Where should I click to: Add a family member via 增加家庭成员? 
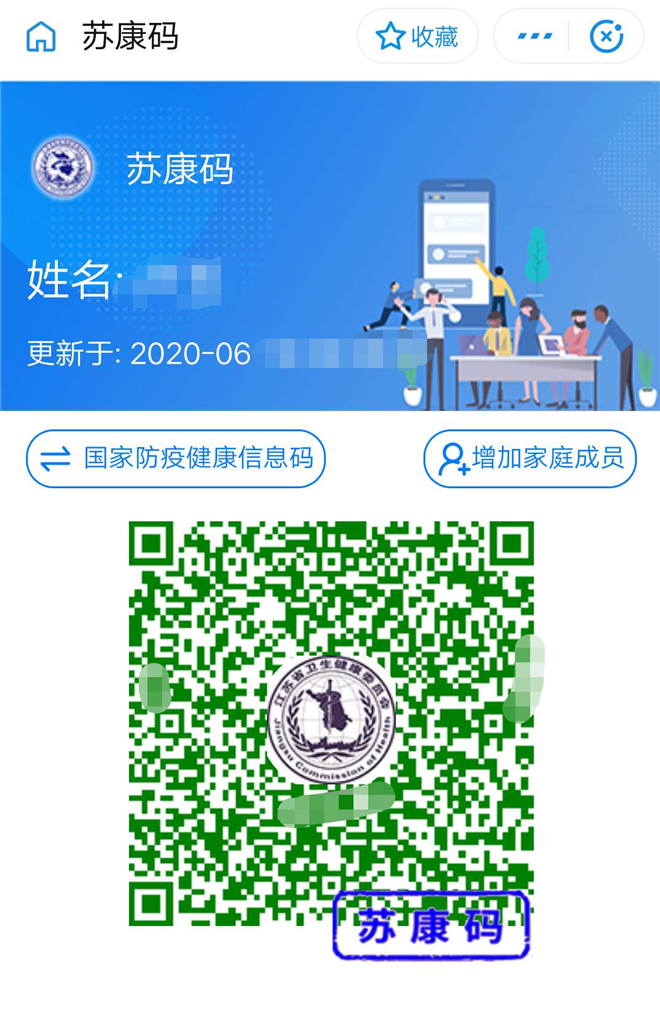click(530, 459)
